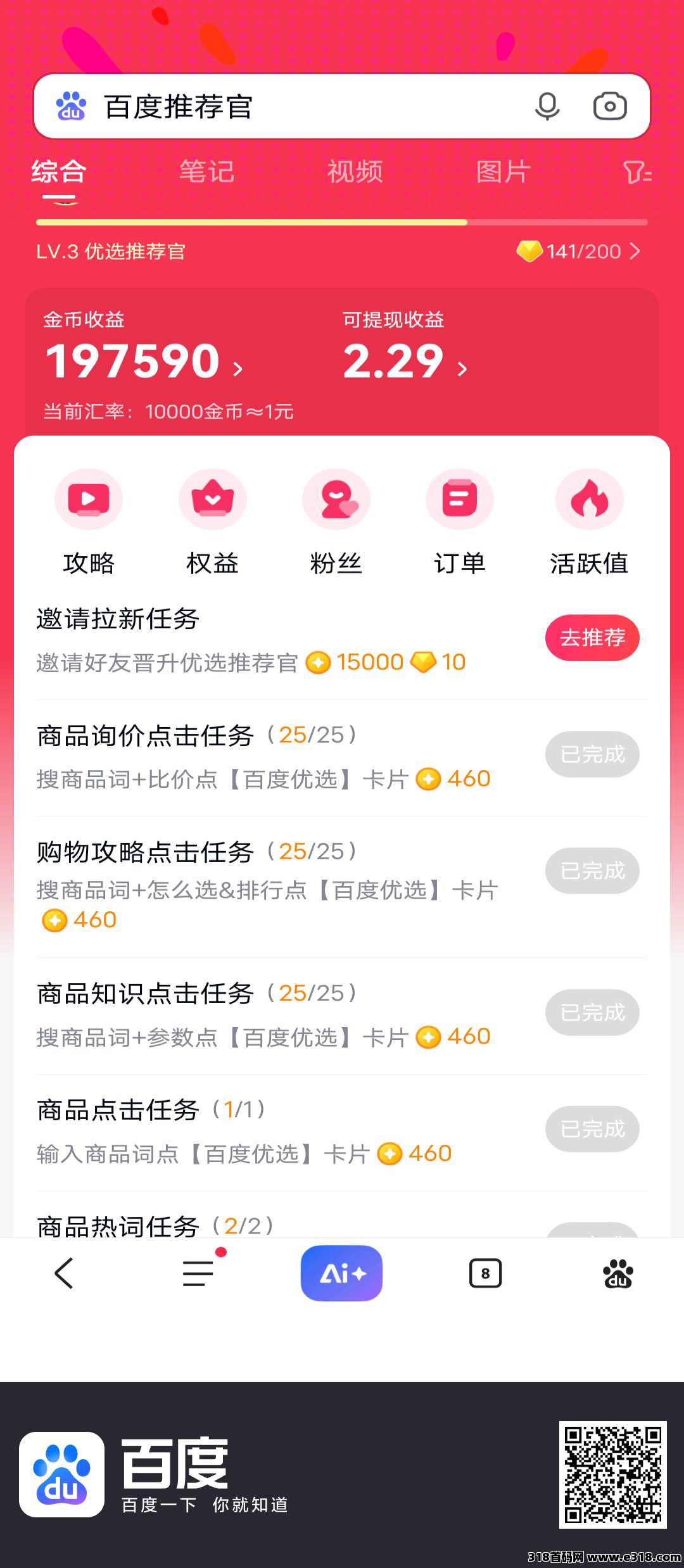Switch to the 笔记 tab
This screenshot has height=1568, width=684.
click(x=206, y=172)
